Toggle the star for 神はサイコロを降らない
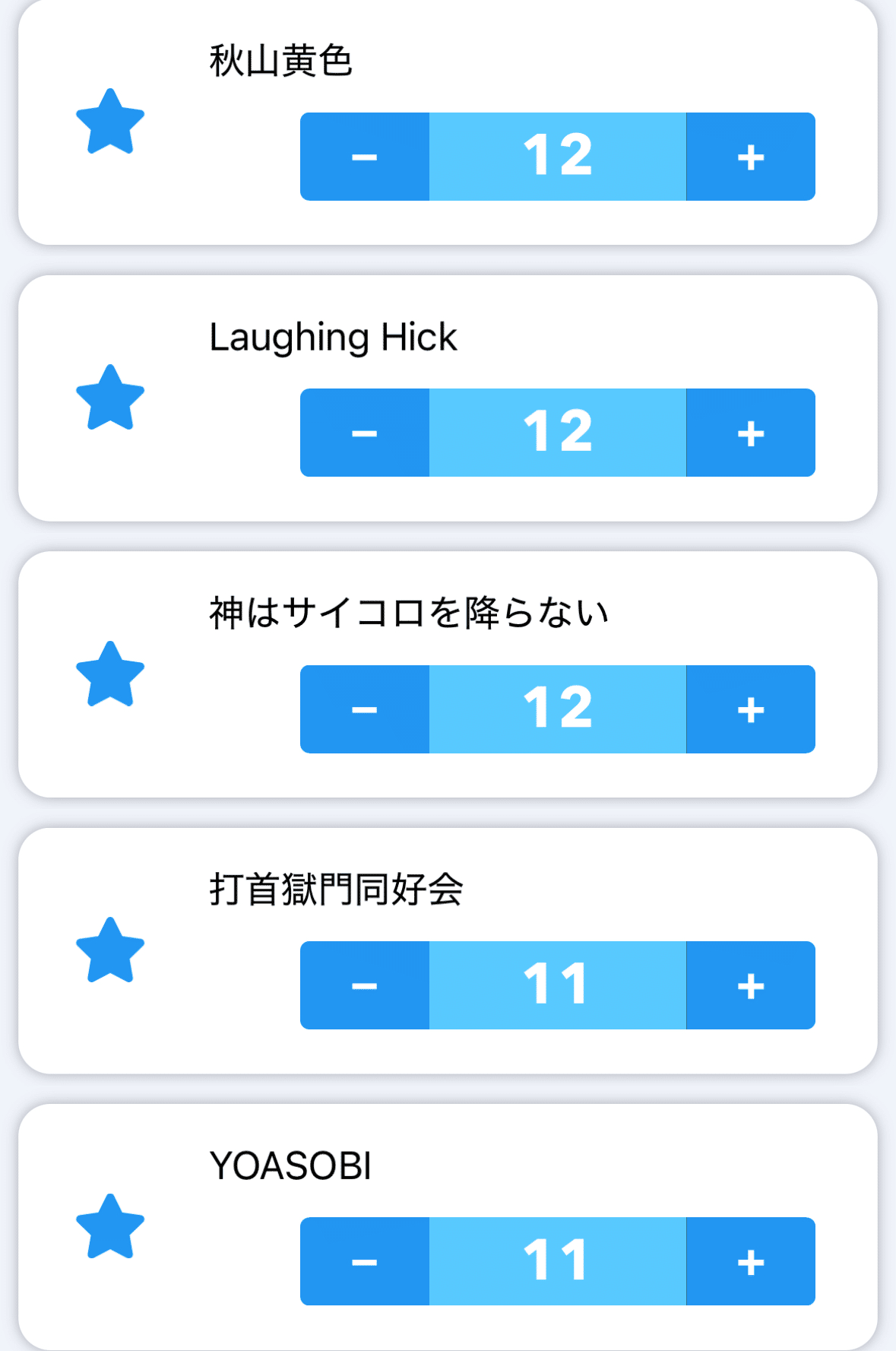Image resolution: width=896 pixels, height=1351 pixels. tap(110, 675)
